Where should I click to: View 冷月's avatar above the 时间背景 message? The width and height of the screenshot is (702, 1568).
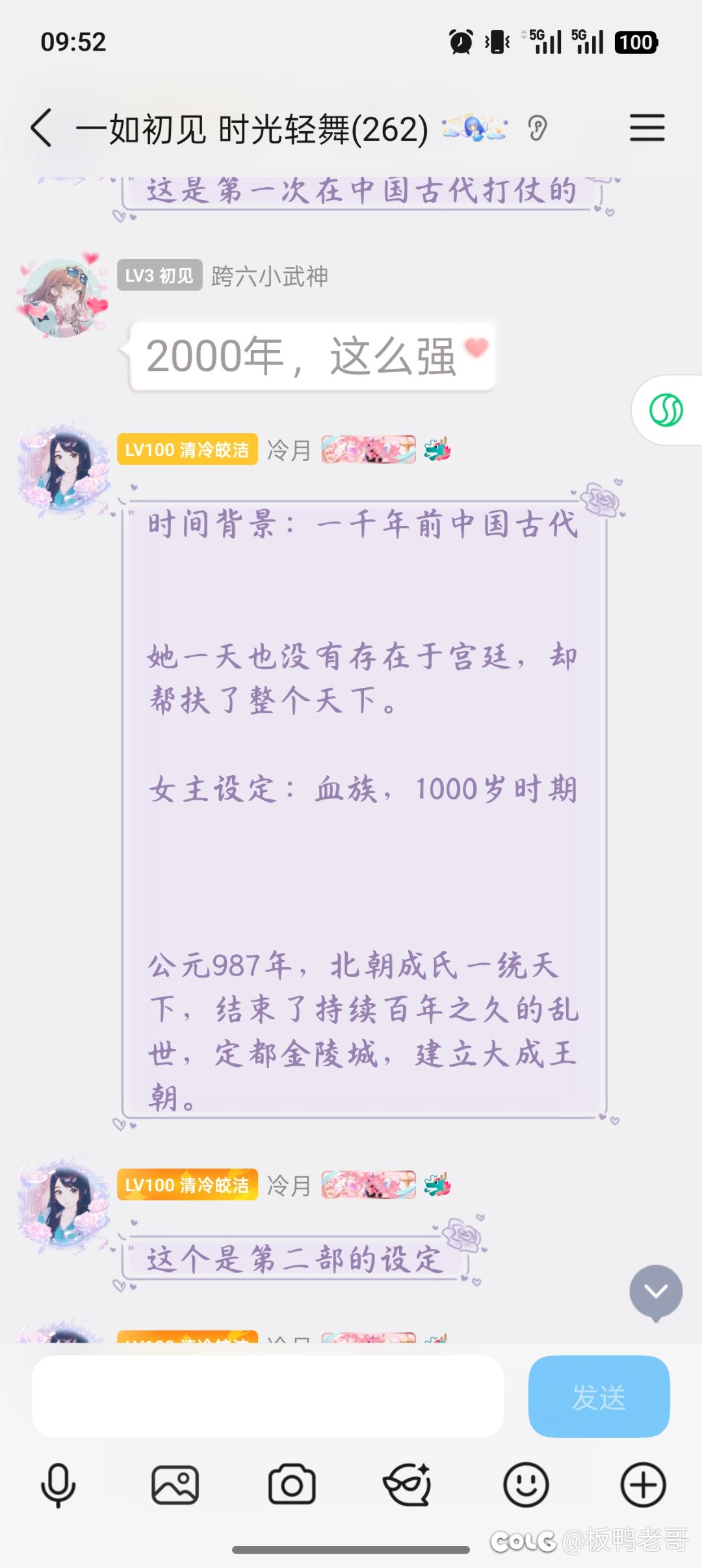[x=63, y=472]
